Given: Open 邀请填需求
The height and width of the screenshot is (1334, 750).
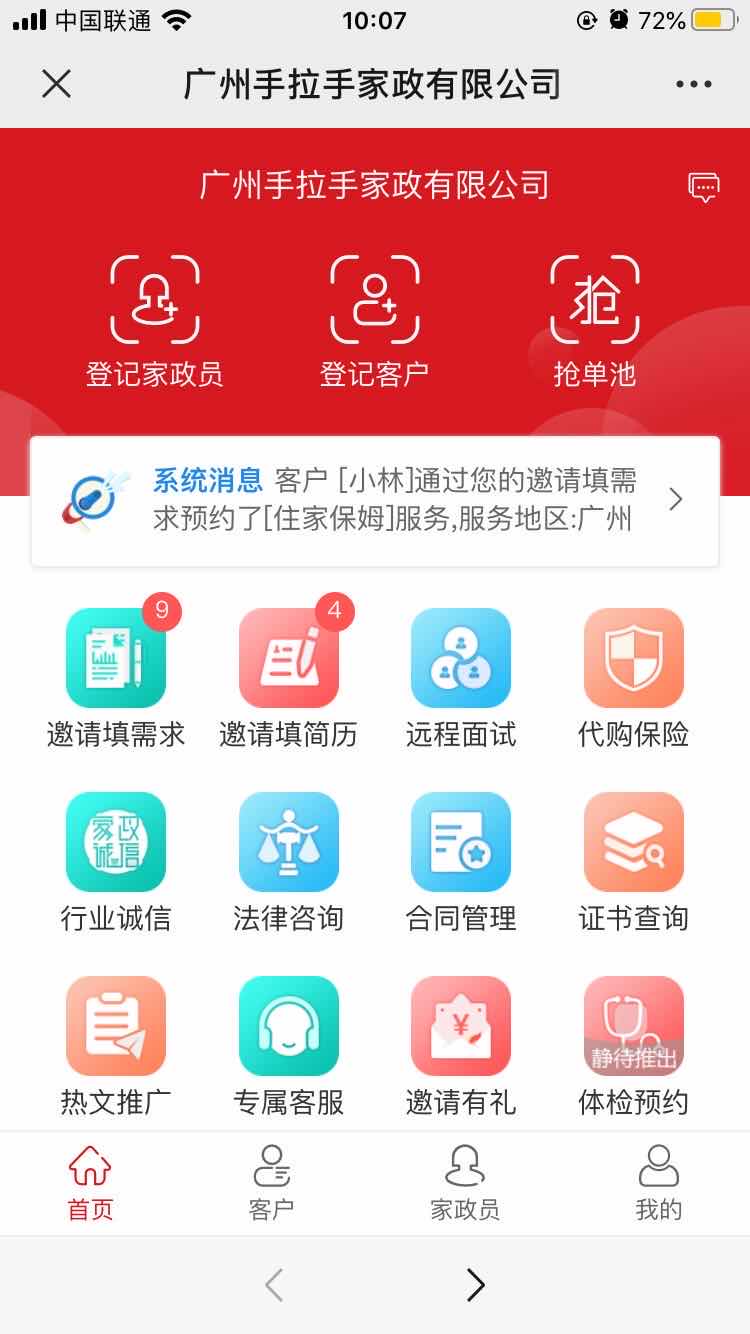Looking at the screenshot, I should click(x=116, y=676).
